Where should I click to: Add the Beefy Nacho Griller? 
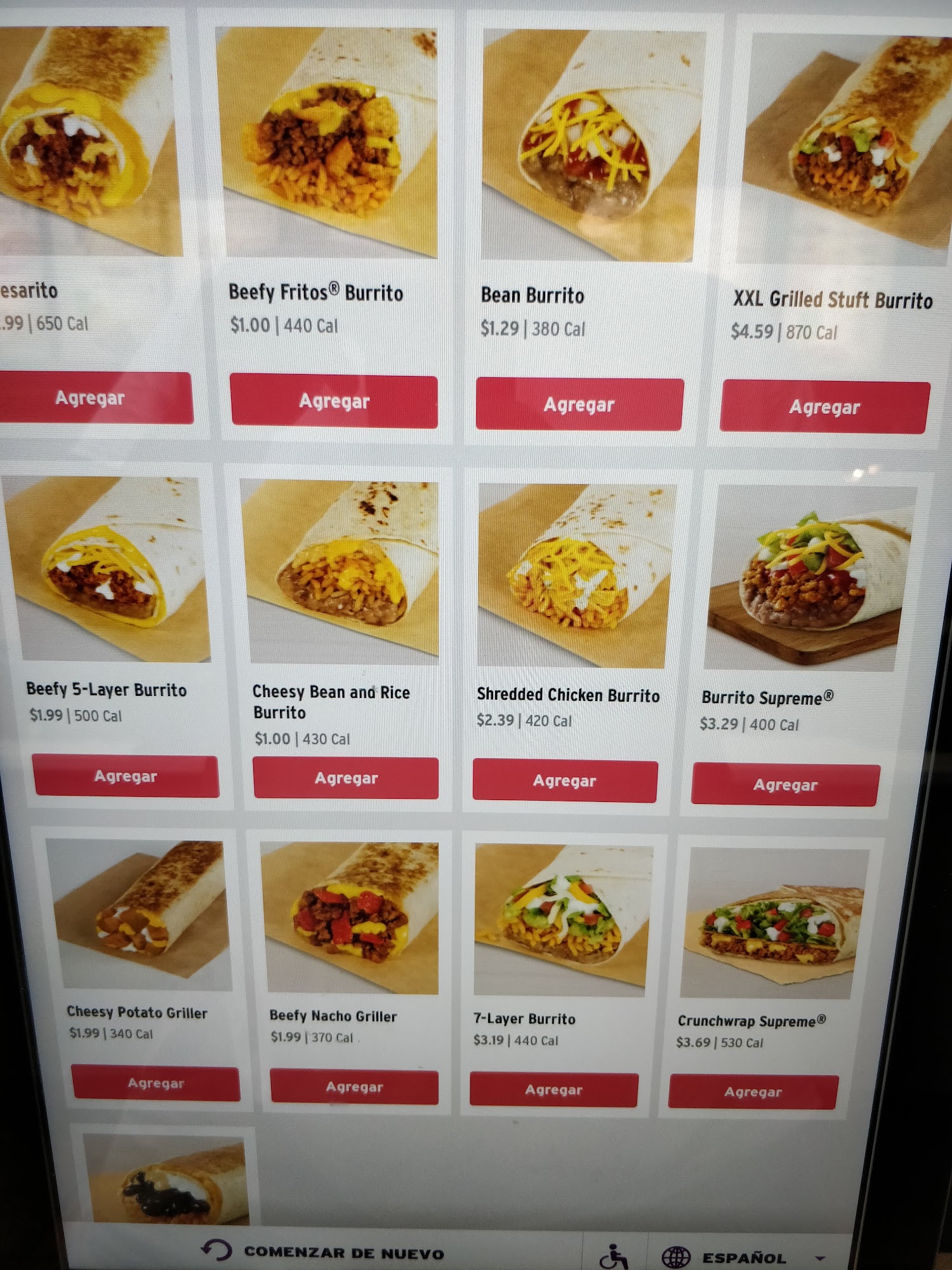coord(354,1087)
